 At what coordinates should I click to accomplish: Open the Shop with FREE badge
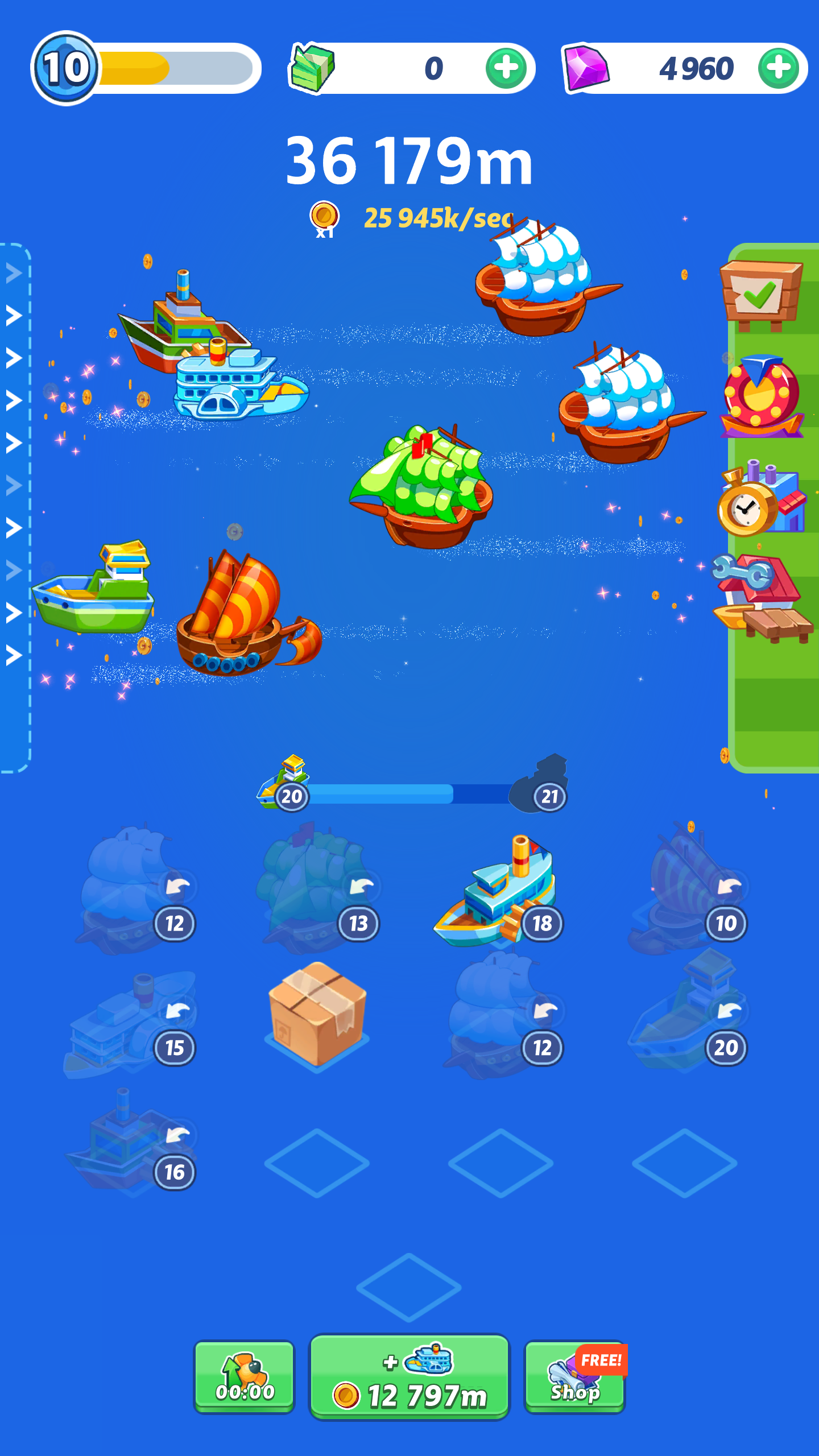point(574,1378)
